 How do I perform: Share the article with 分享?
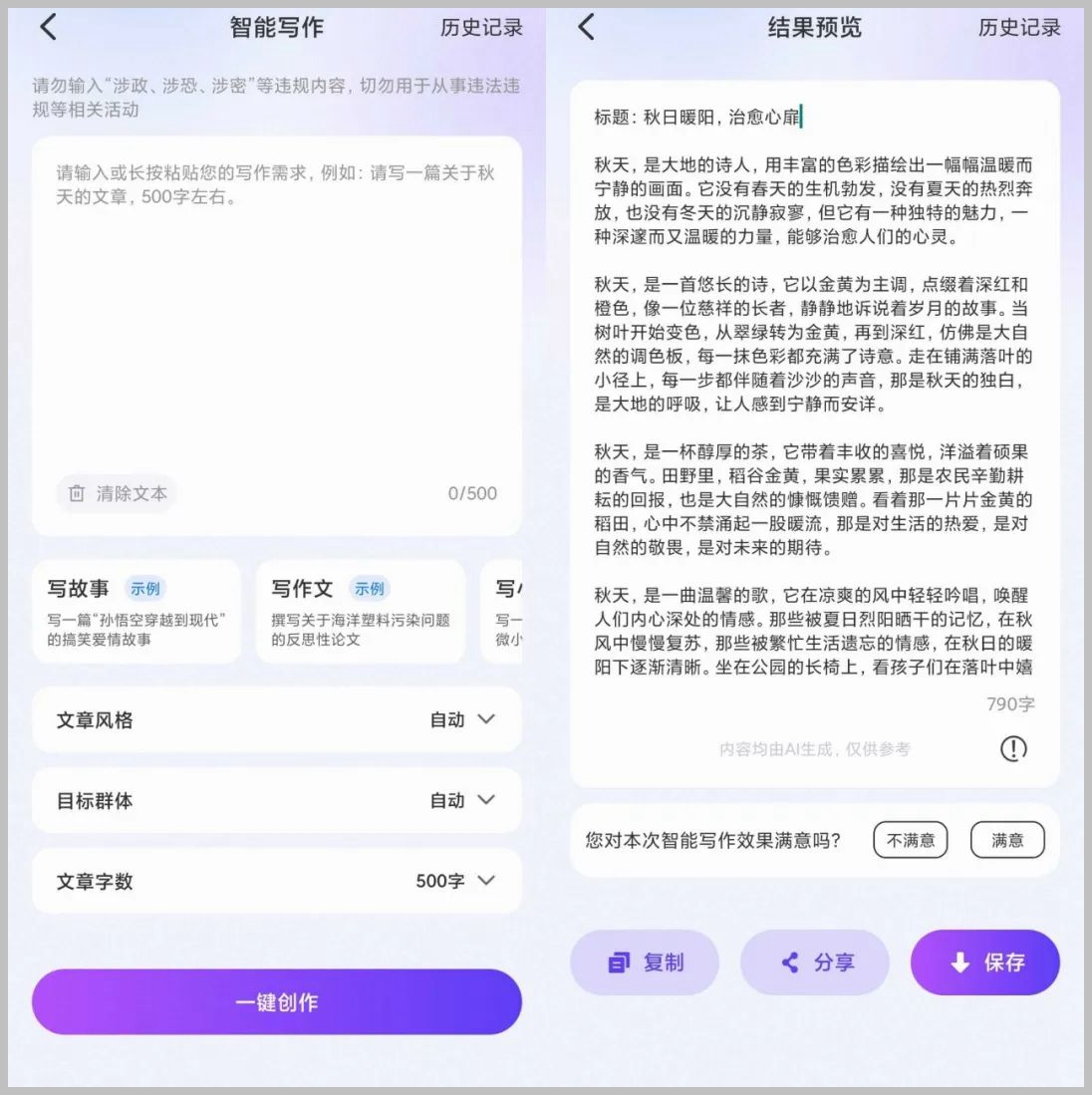coord(815,962)
